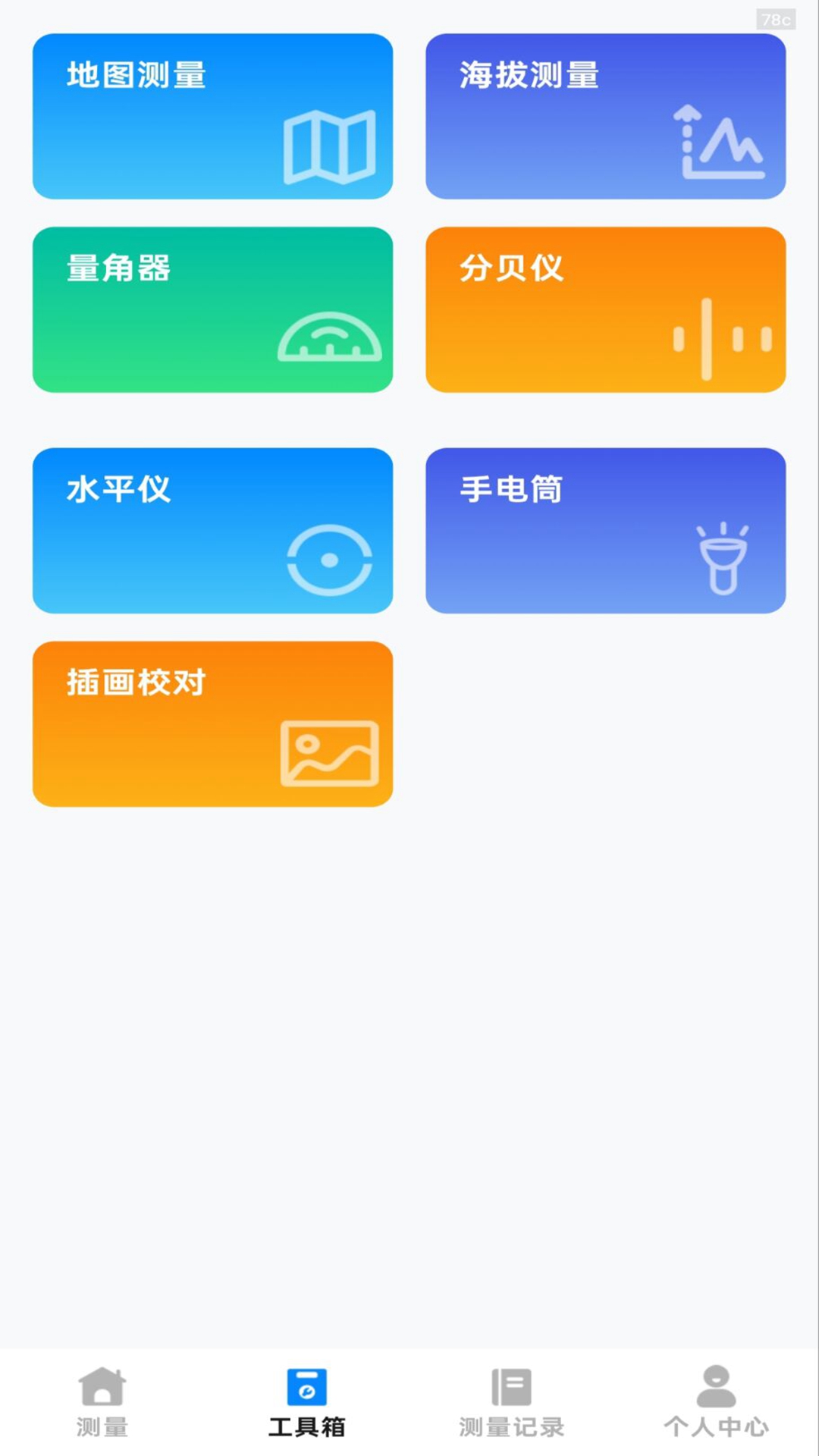This screenshot has width=819, height=1456.
Task: Tap the altitude arrow icon on 海拔测量 card
Action: click(720, 143)
